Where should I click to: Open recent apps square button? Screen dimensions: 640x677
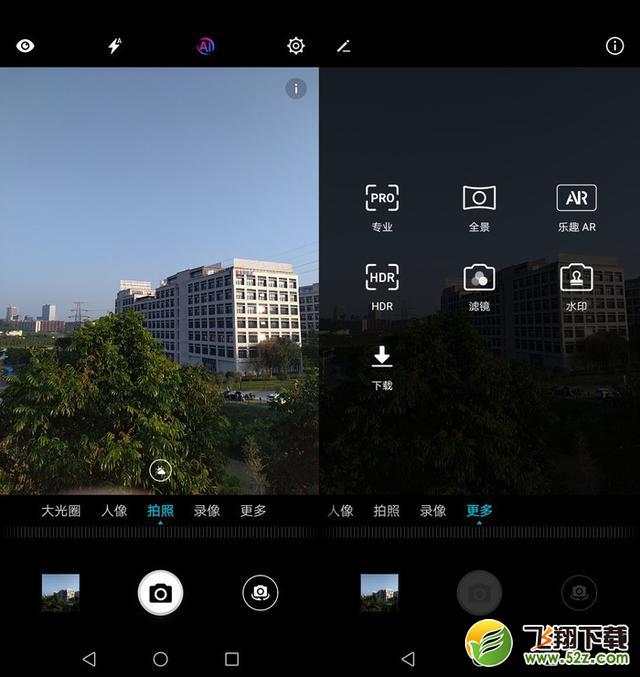232,659
